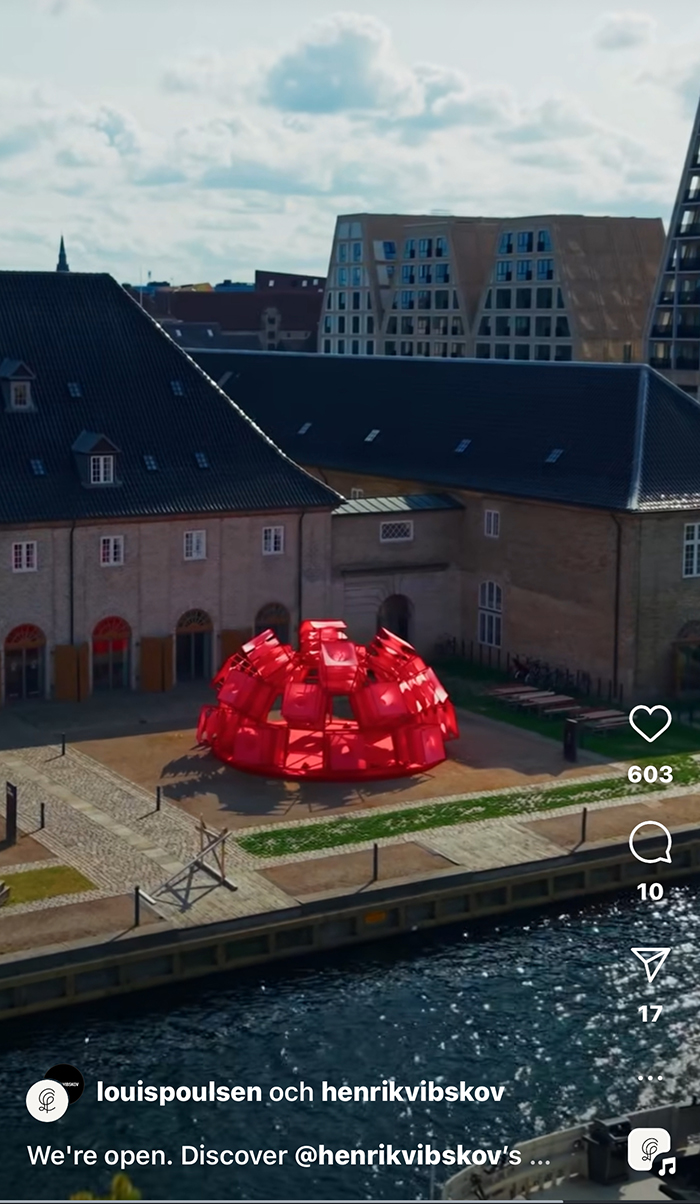Viewport: 700px width, 1204px height.
Task: Open the henrikvibskov username link
Action: pos(413,1092)
